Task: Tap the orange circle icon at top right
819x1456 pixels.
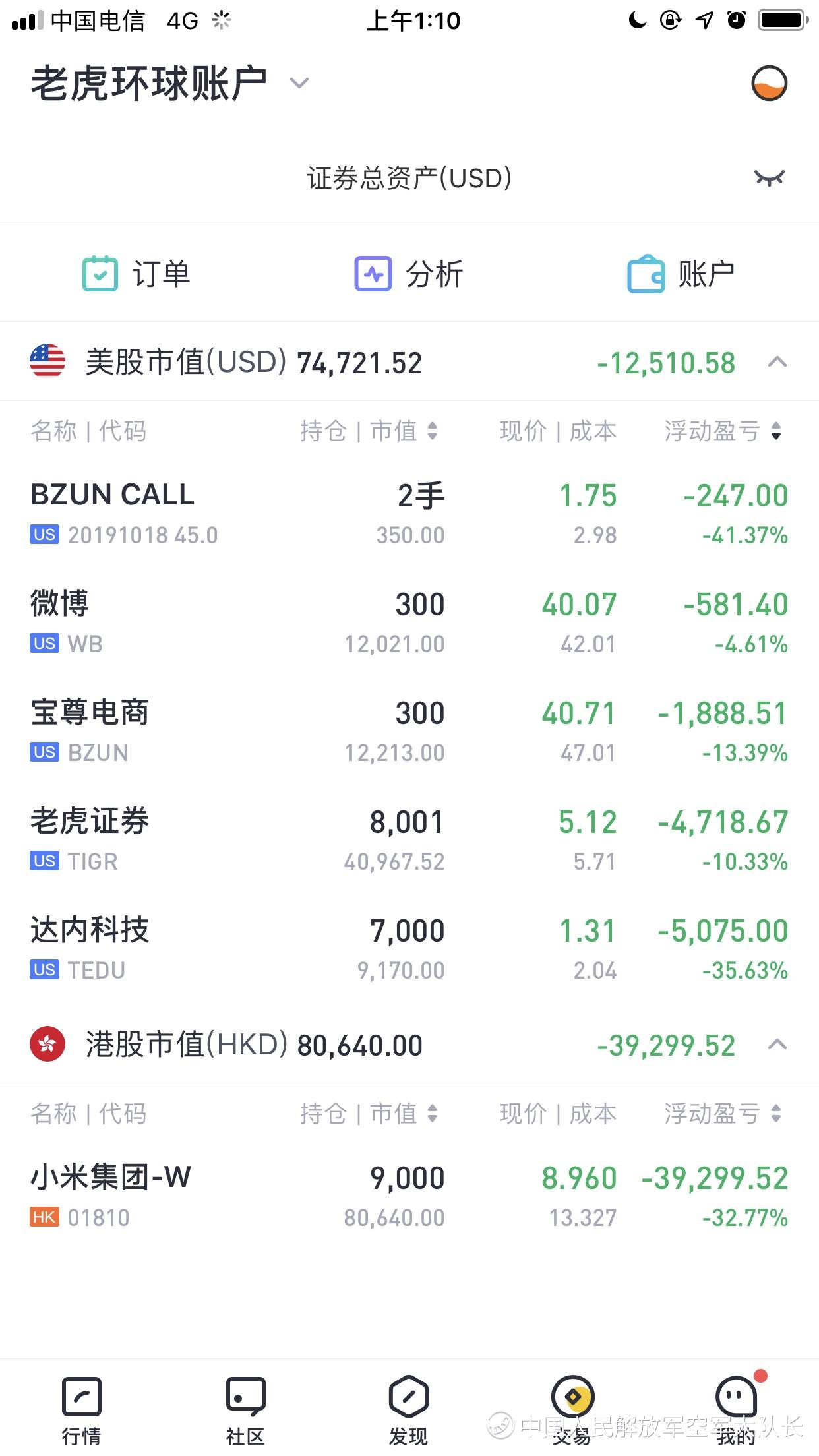Action: [769, 84]
